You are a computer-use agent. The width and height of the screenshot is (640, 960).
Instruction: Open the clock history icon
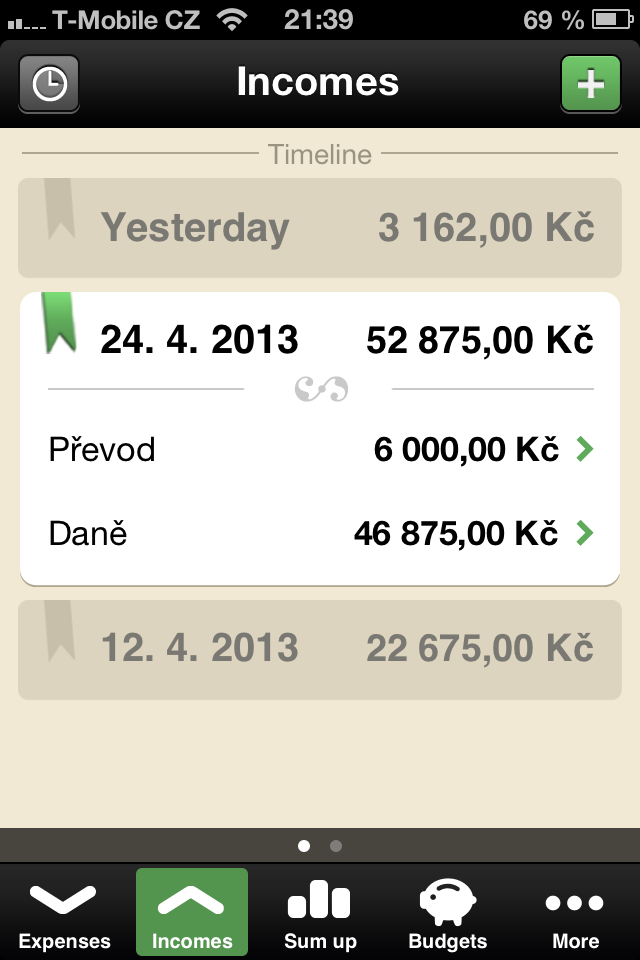click(49, 84)
